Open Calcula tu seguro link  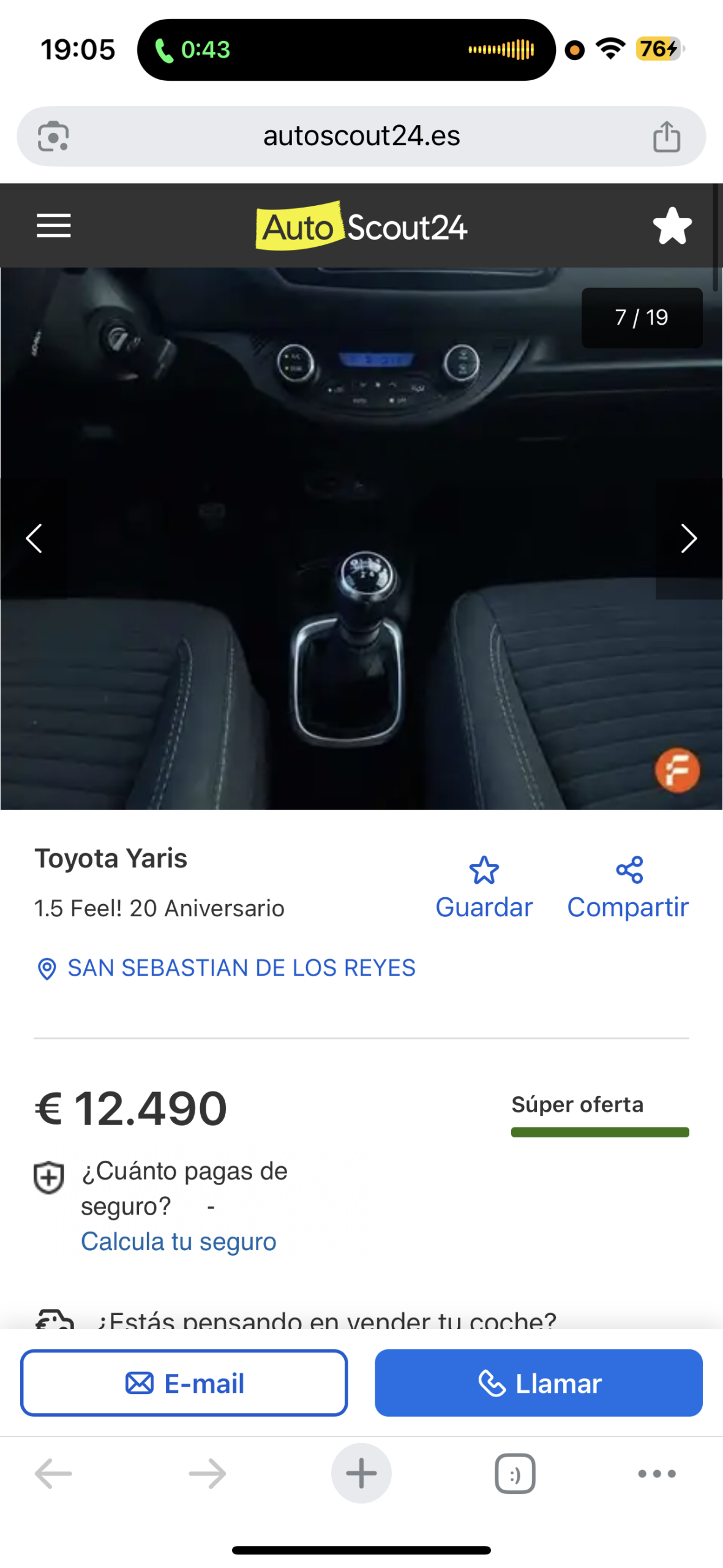(178, 1242)
